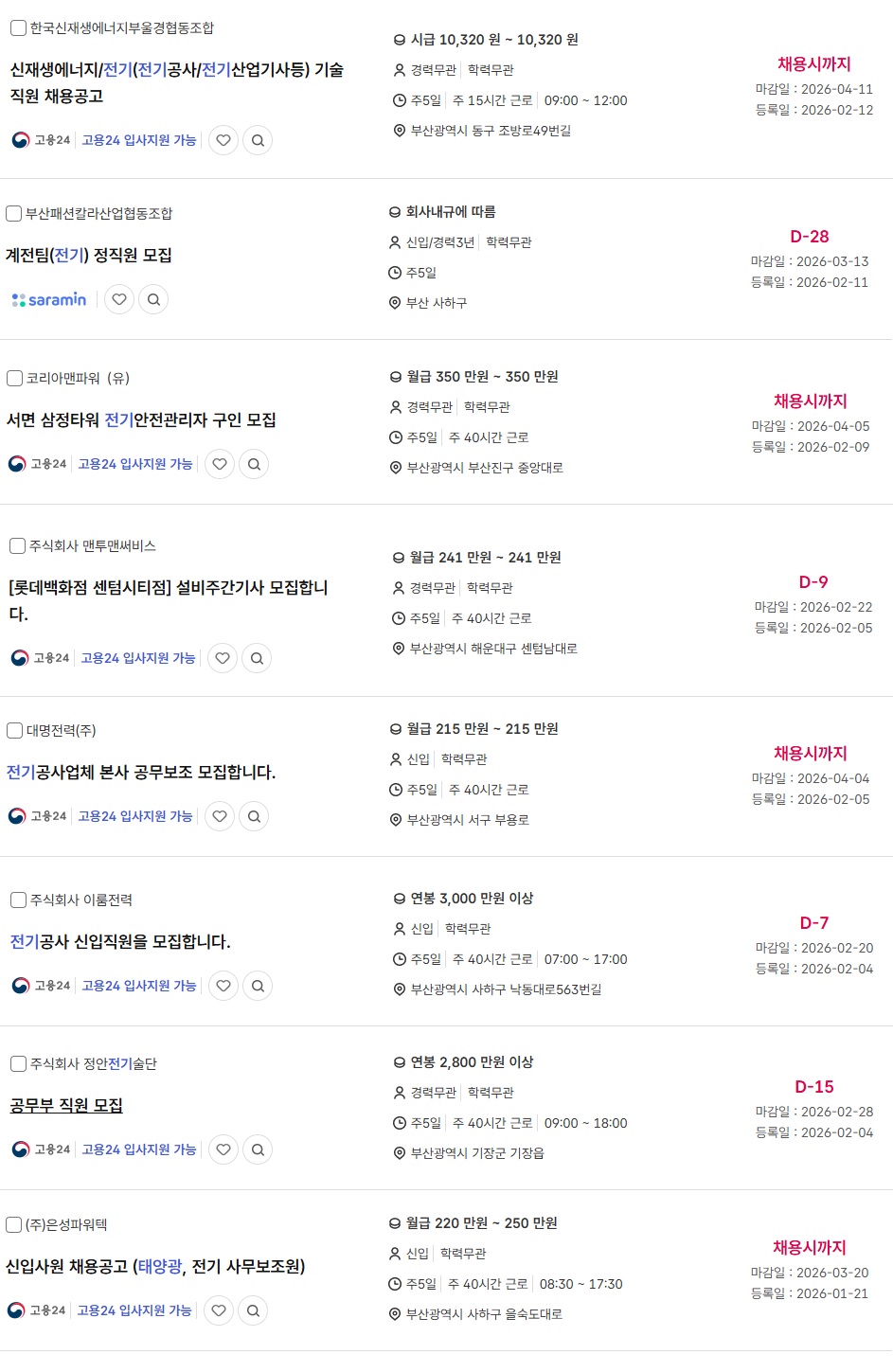Preview the 주식회사 맨투맨써비스 job posting
Viewport: 893px width, 1372px height.
[257, 658]
